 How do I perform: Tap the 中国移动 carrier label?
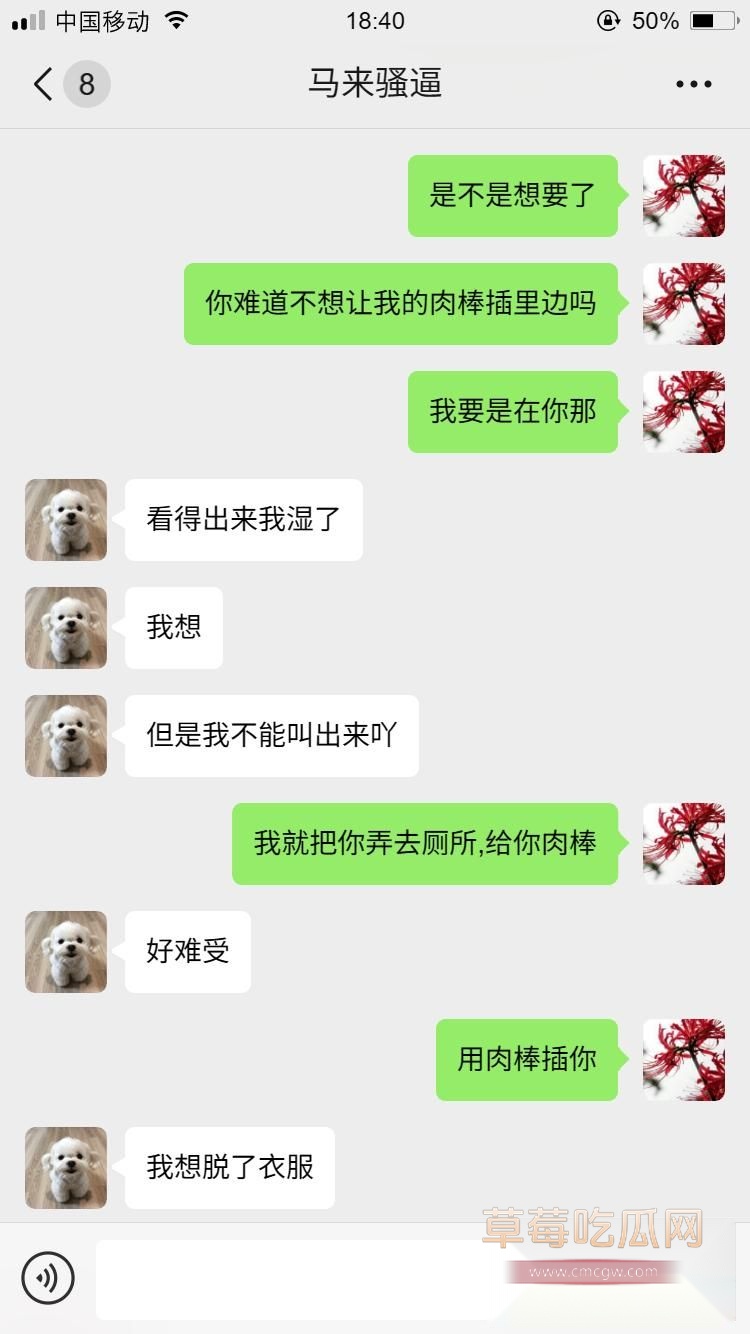coord(100,20)
